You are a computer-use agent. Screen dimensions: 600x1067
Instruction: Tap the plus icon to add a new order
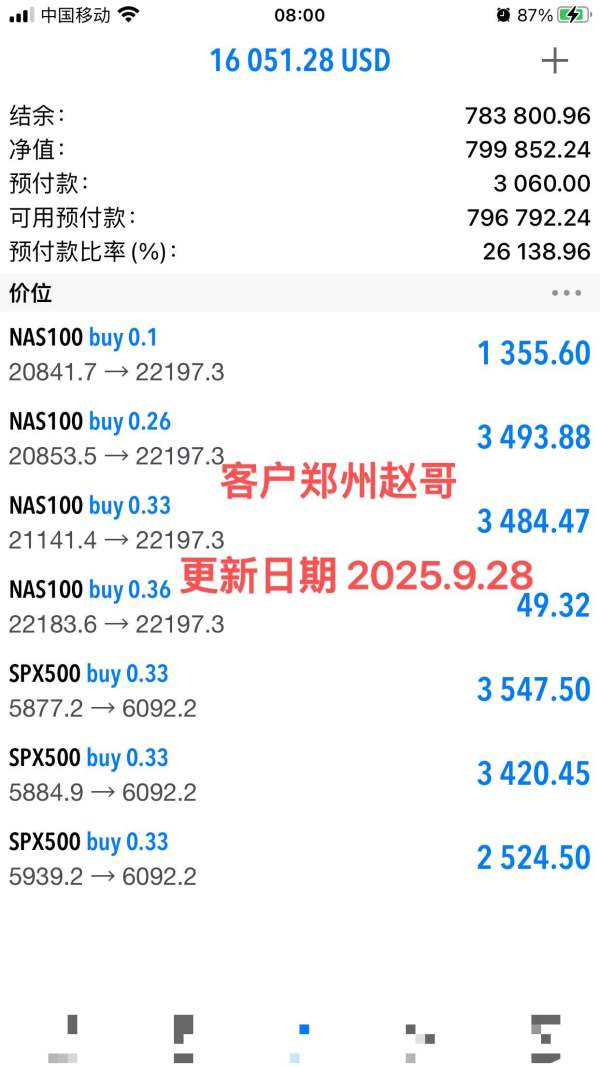click(x=554, y=61)
